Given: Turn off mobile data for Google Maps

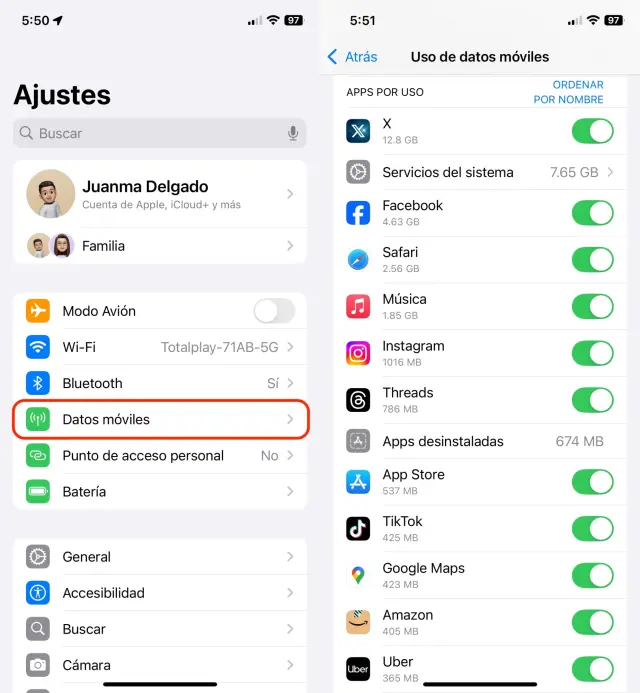Looking at the screenshot, I should (592, 575).
